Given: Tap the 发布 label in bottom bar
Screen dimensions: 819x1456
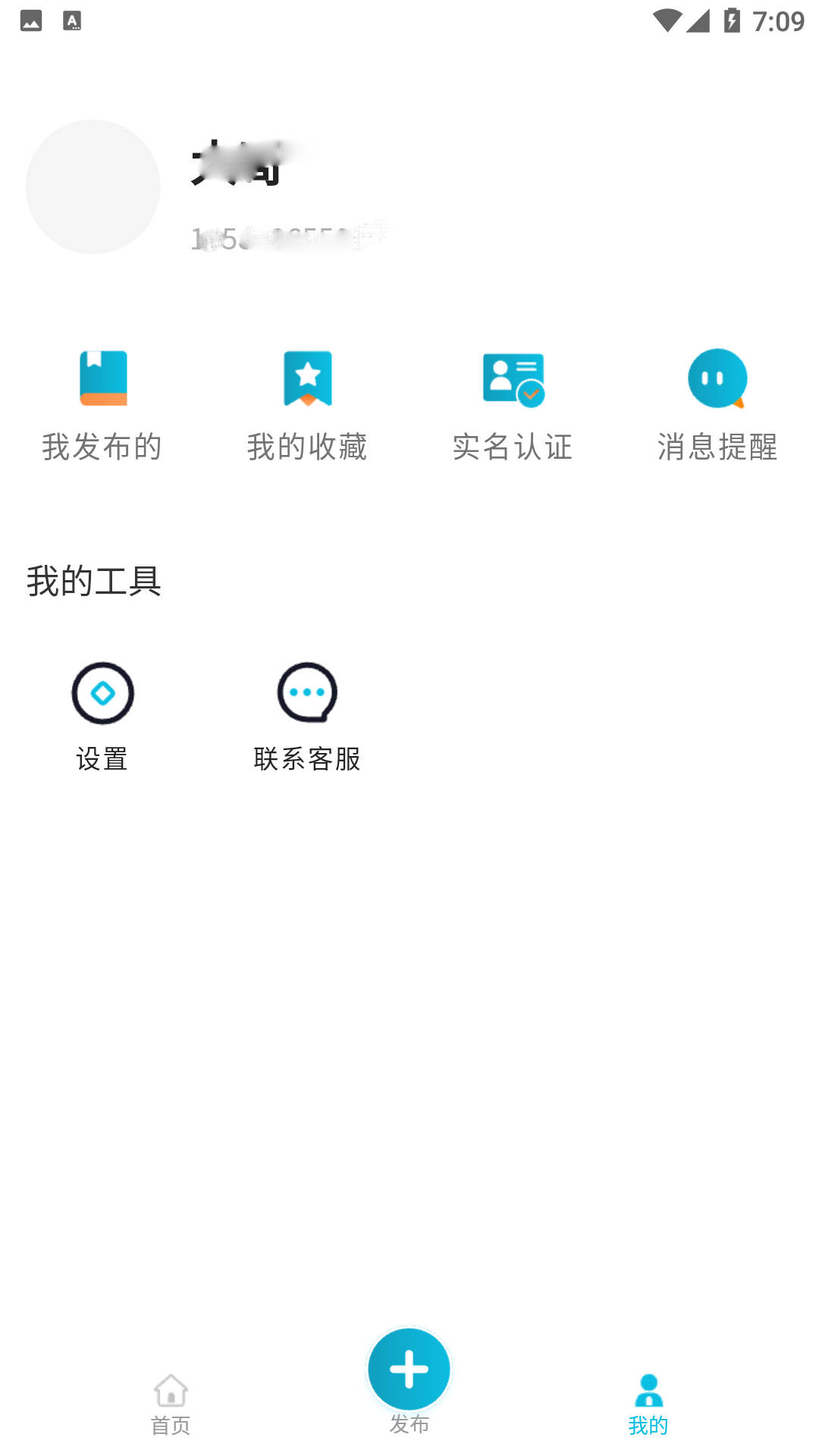Looking at the screenshot, I should [x=409, y=1425].
